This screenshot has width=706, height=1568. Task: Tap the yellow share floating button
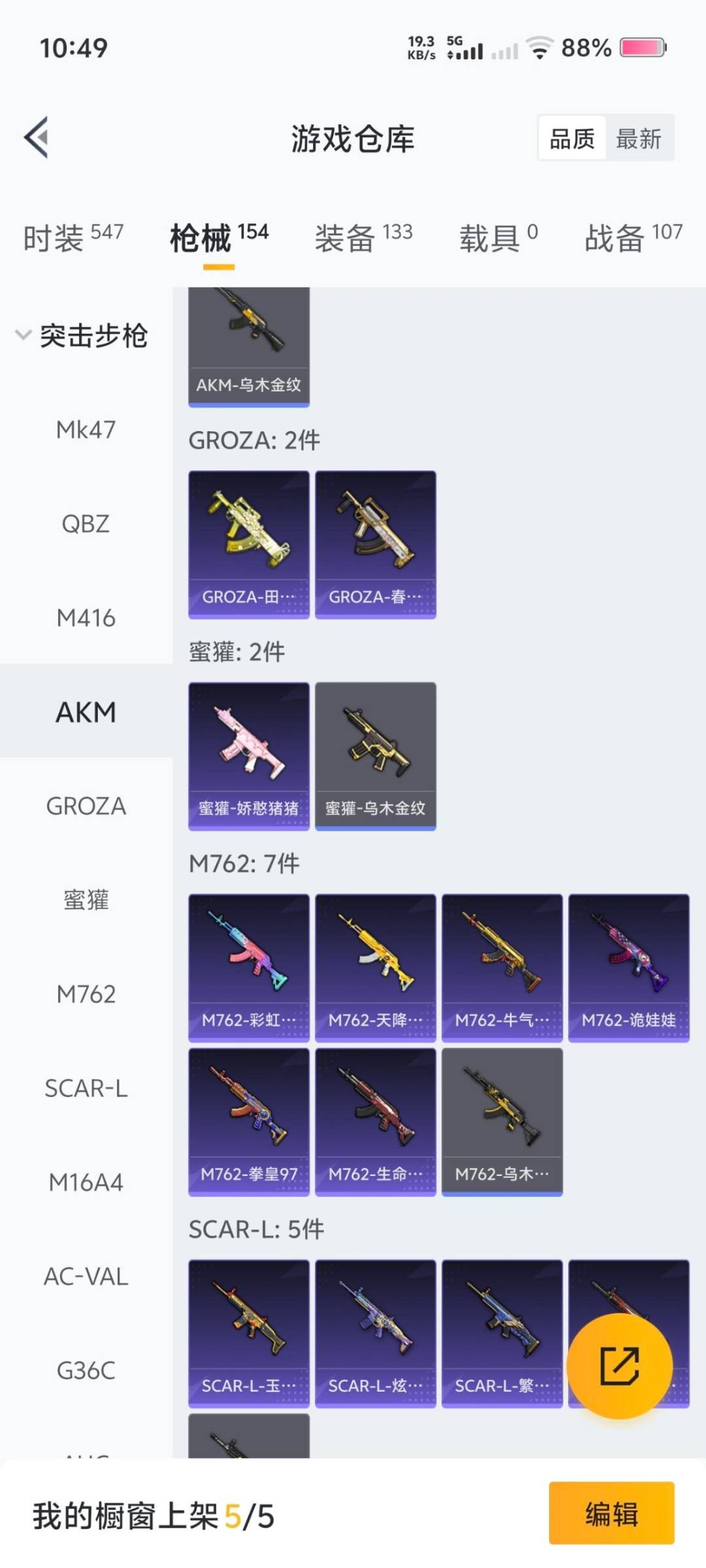click(x=619, y=1365)
